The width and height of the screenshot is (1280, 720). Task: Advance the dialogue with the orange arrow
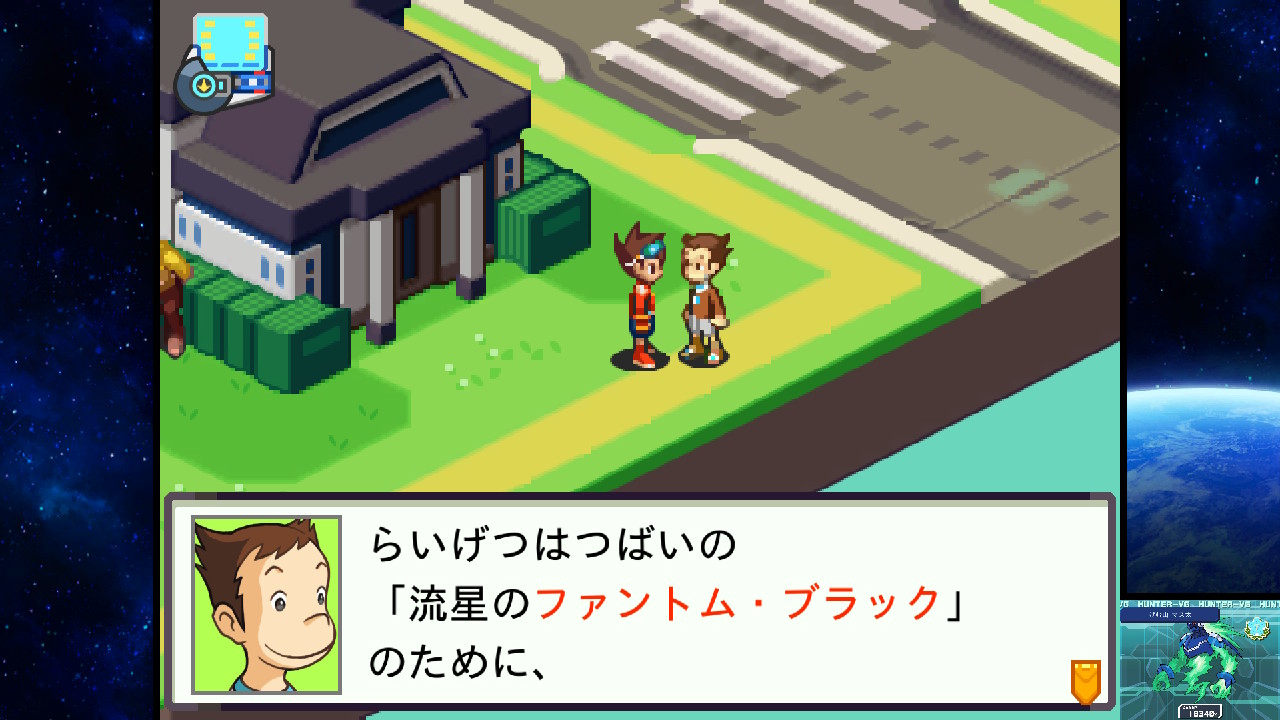tap(1085, 681)
